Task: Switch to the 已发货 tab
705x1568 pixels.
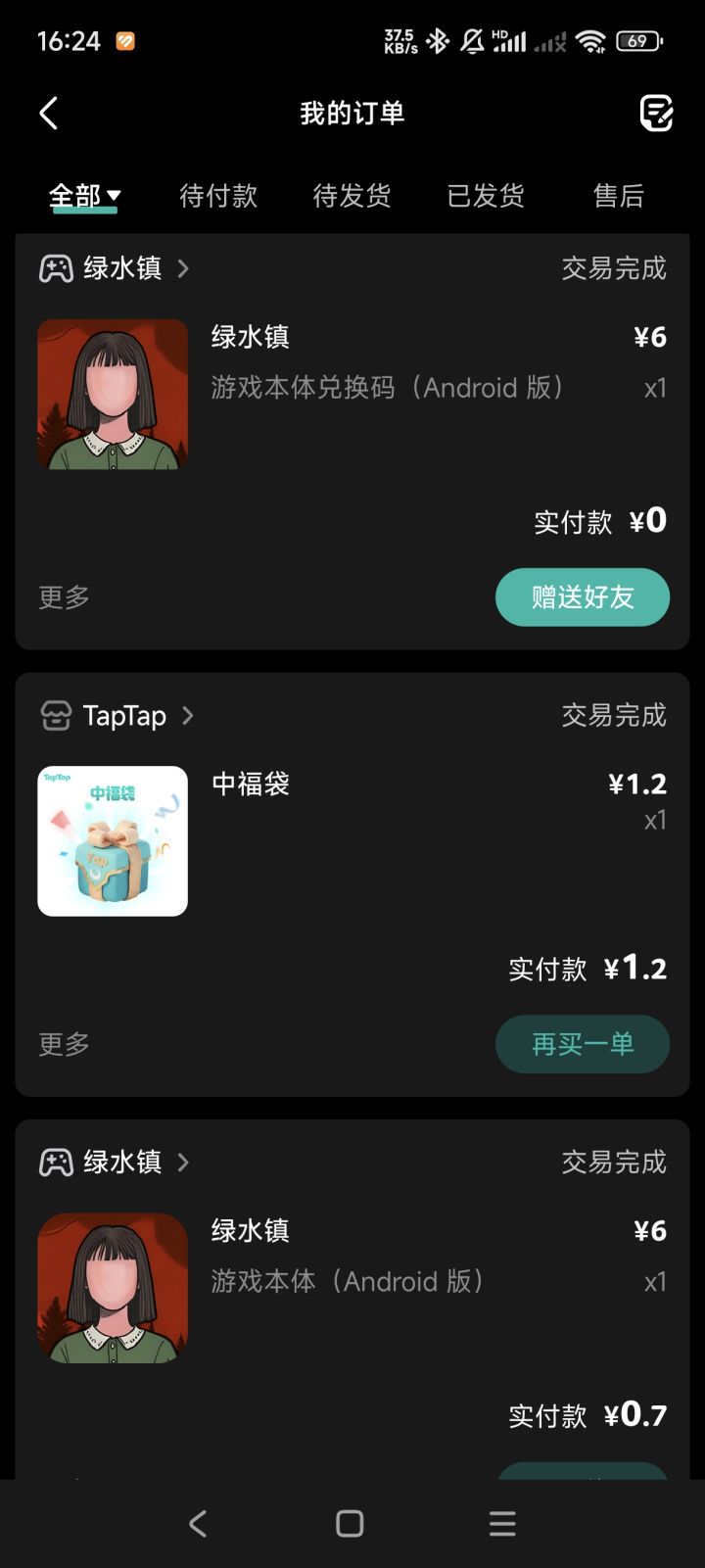Action: 487,196
